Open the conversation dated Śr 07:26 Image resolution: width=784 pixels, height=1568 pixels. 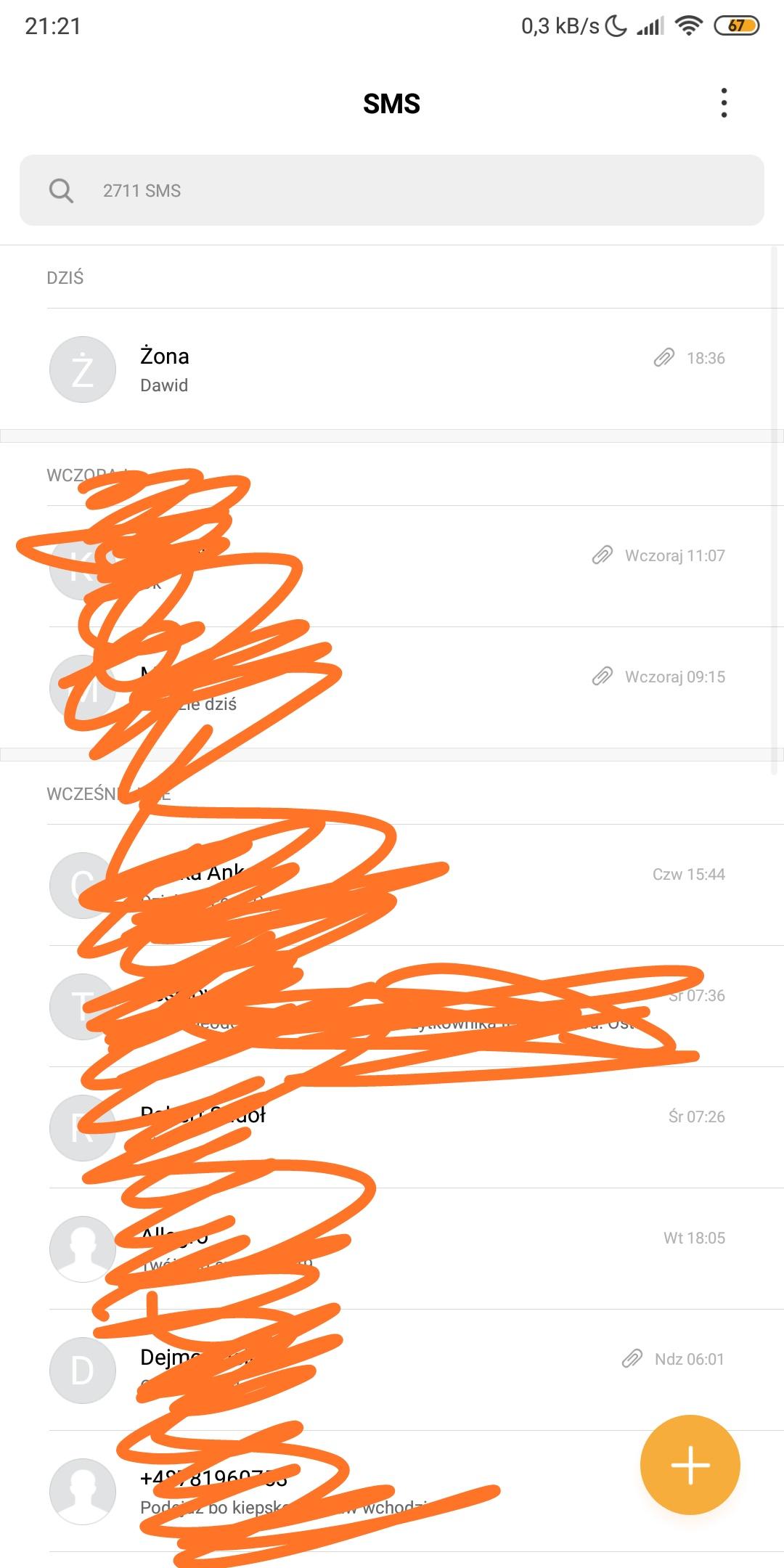pyautogui.click(x=508, y=1127)
